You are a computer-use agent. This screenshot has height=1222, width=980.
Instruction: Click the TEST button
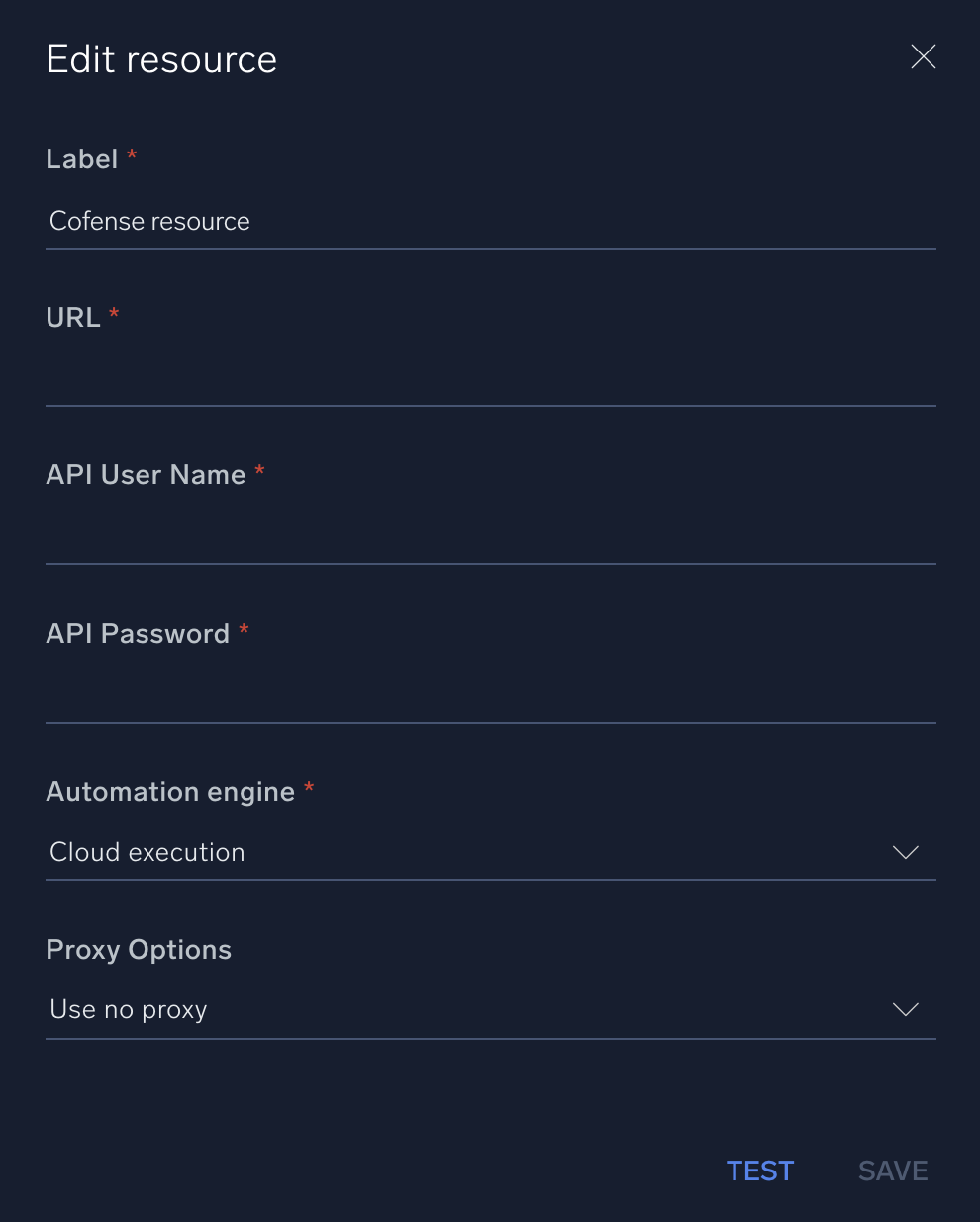pos(759,1171)
